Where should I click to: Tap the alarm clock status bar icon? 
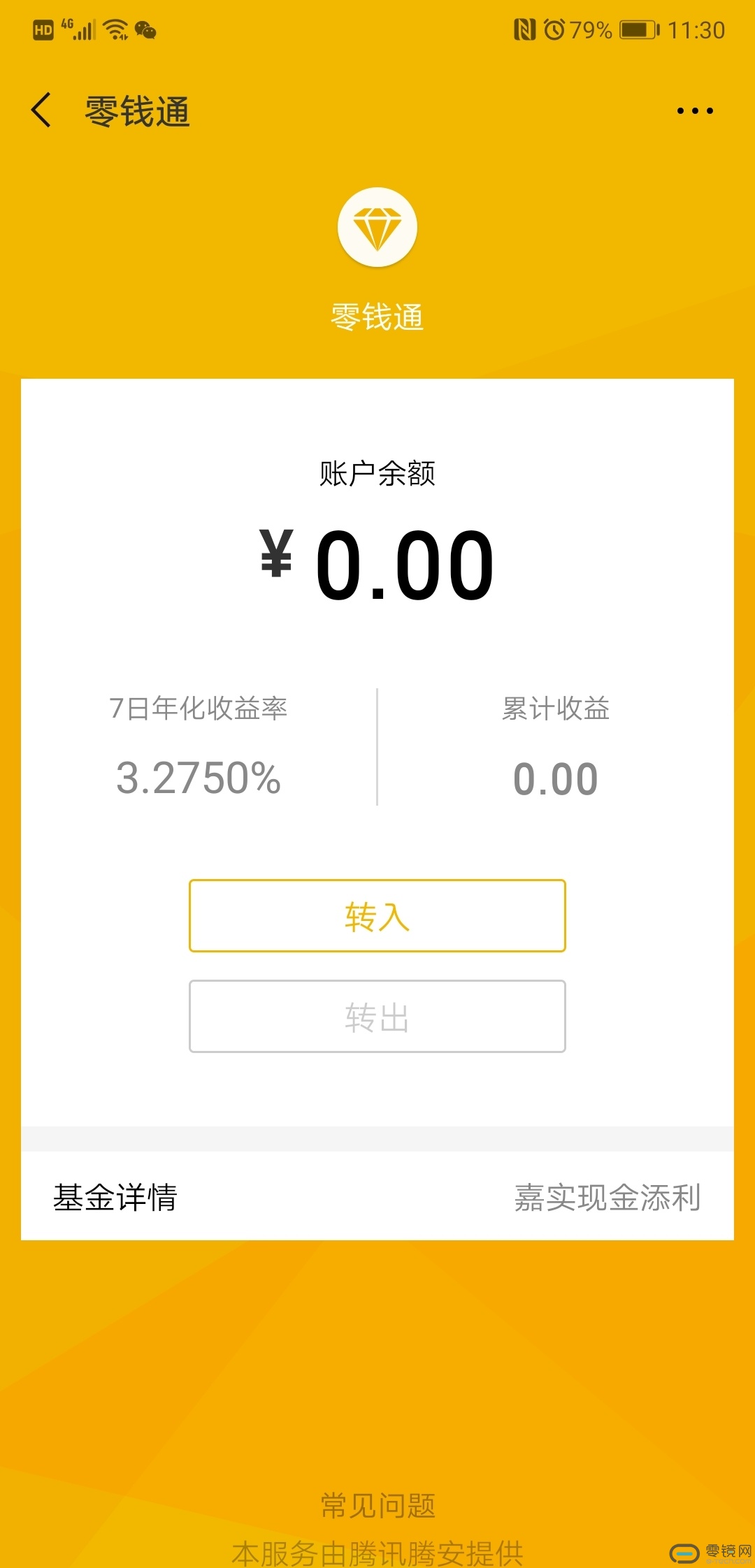(554, 30)
